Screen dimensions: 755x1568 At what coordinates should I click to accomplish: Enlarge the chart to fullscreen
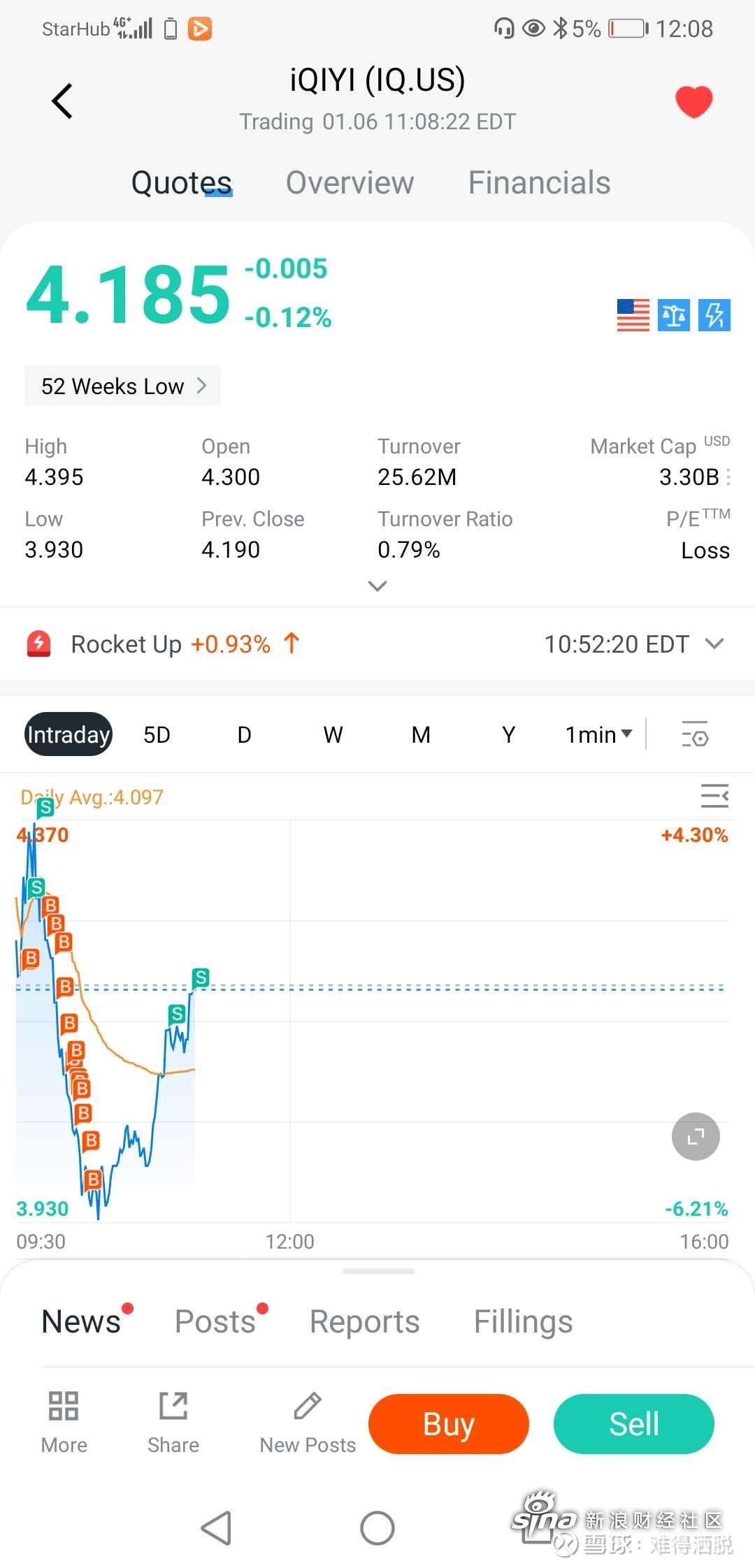click(x=696, y=1136)
